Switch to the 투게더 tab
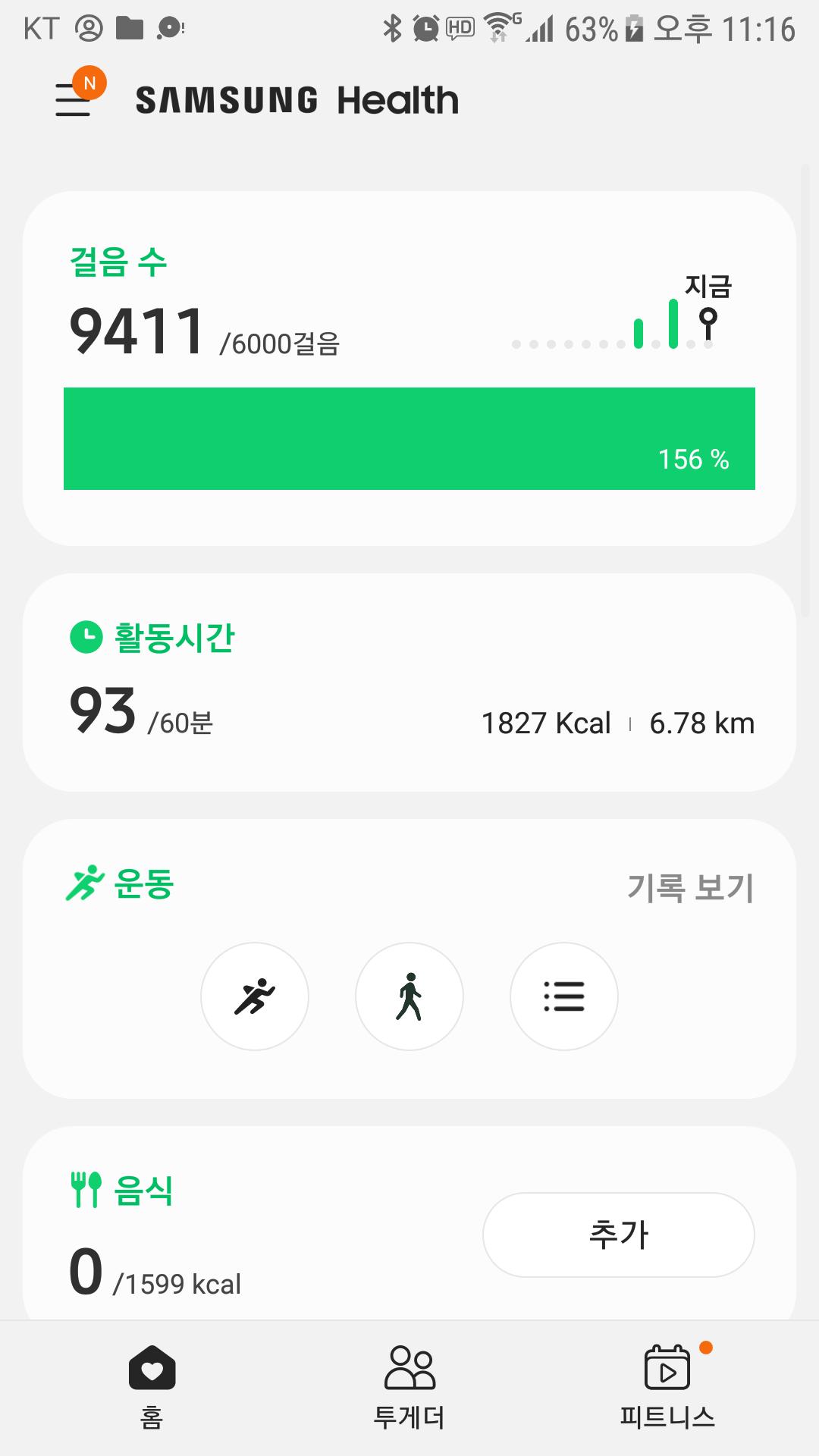819x1456 pixels. 409,1386
